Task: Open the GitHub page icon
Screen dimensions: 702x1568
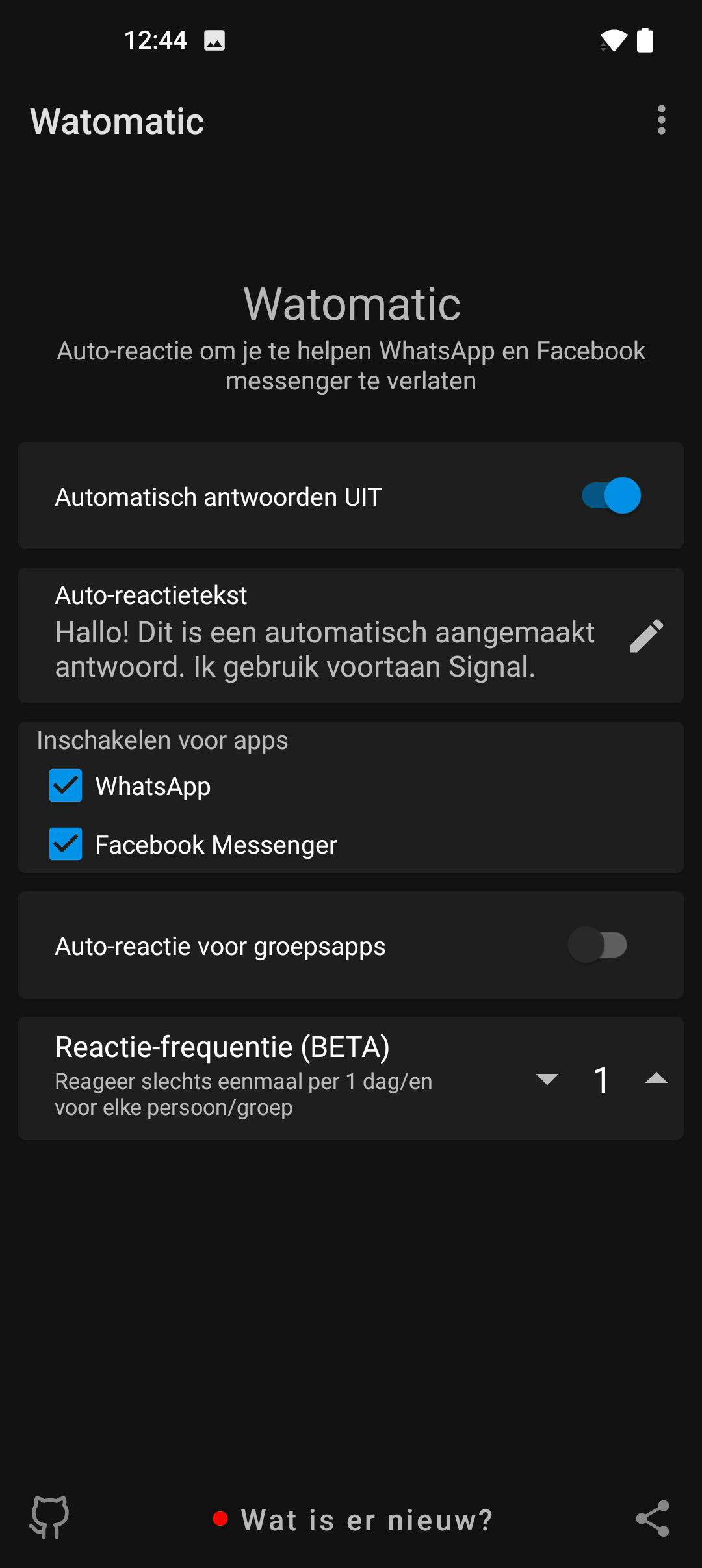Action: click(49, 1518)
